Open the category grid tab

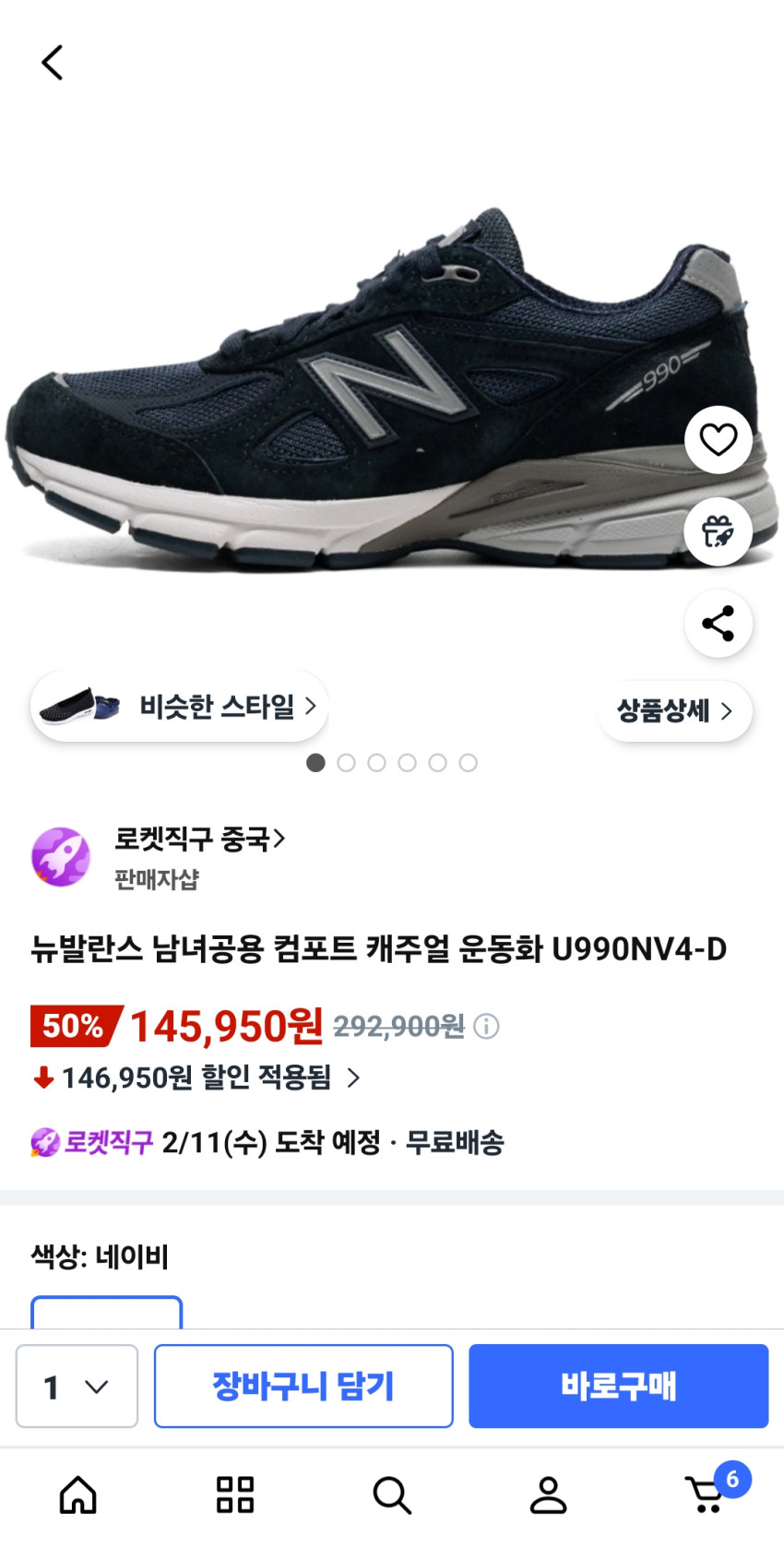point(235,1494)
